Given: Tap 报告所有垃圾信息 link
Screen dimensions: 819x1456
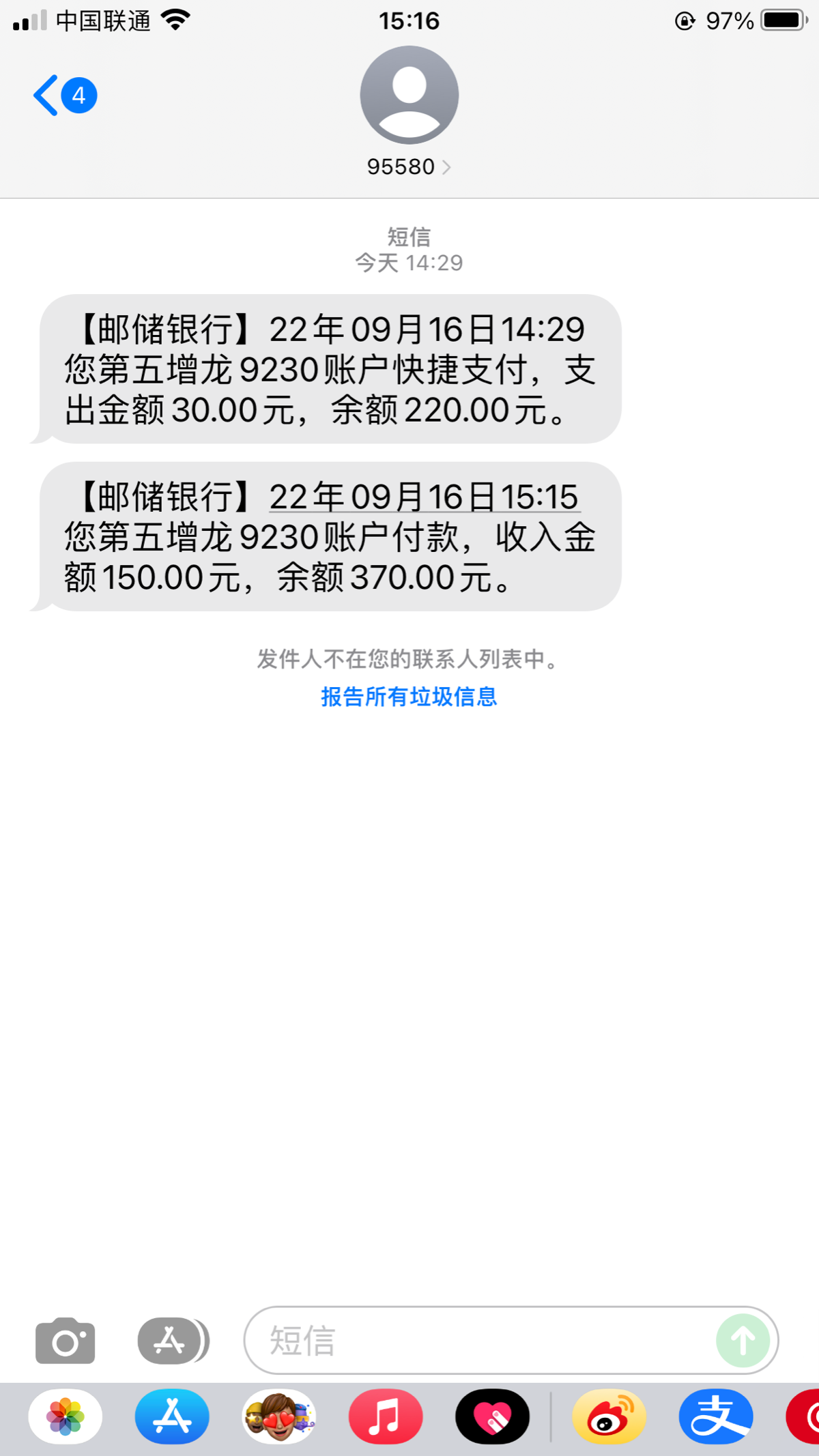Looking at the screenshot, I should [409, 697].
